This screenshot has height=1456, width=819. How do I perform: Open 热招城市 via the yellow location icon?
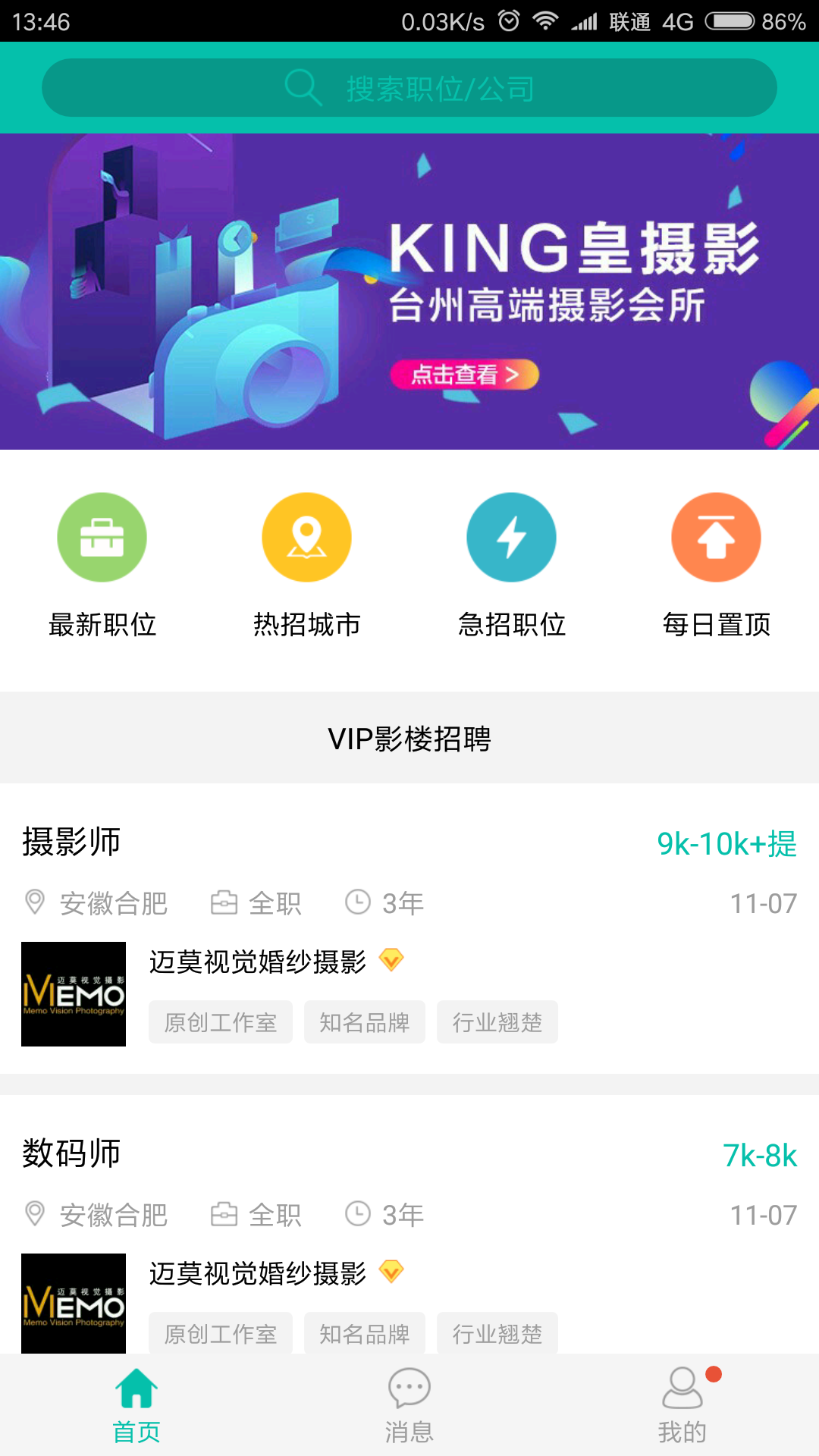[x=307, y=536]
